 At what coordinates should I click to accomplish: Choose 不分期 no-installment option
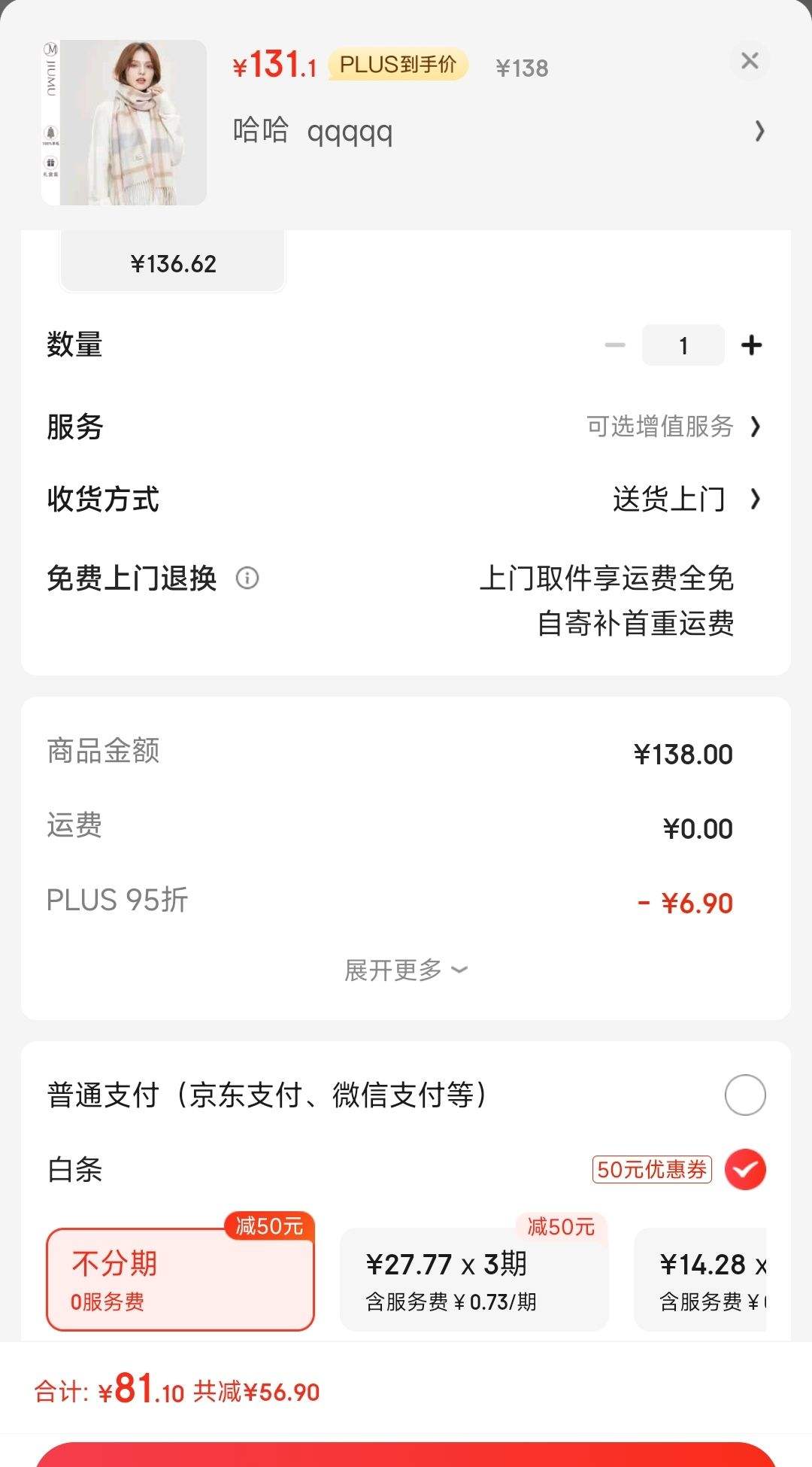(x=180, y=1279)
